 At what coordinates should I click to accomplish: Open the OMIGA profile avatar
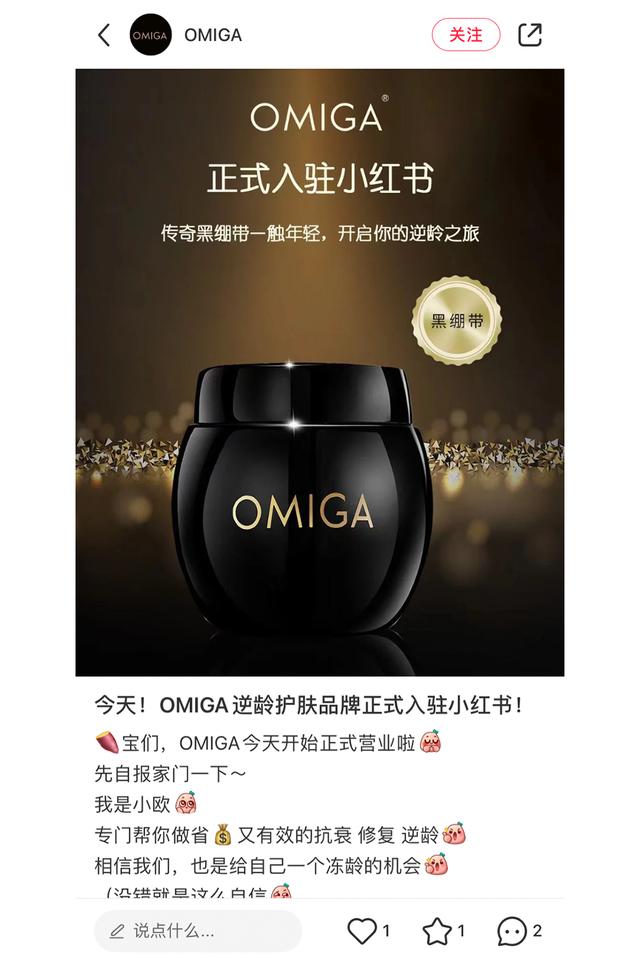click(151, 35)
